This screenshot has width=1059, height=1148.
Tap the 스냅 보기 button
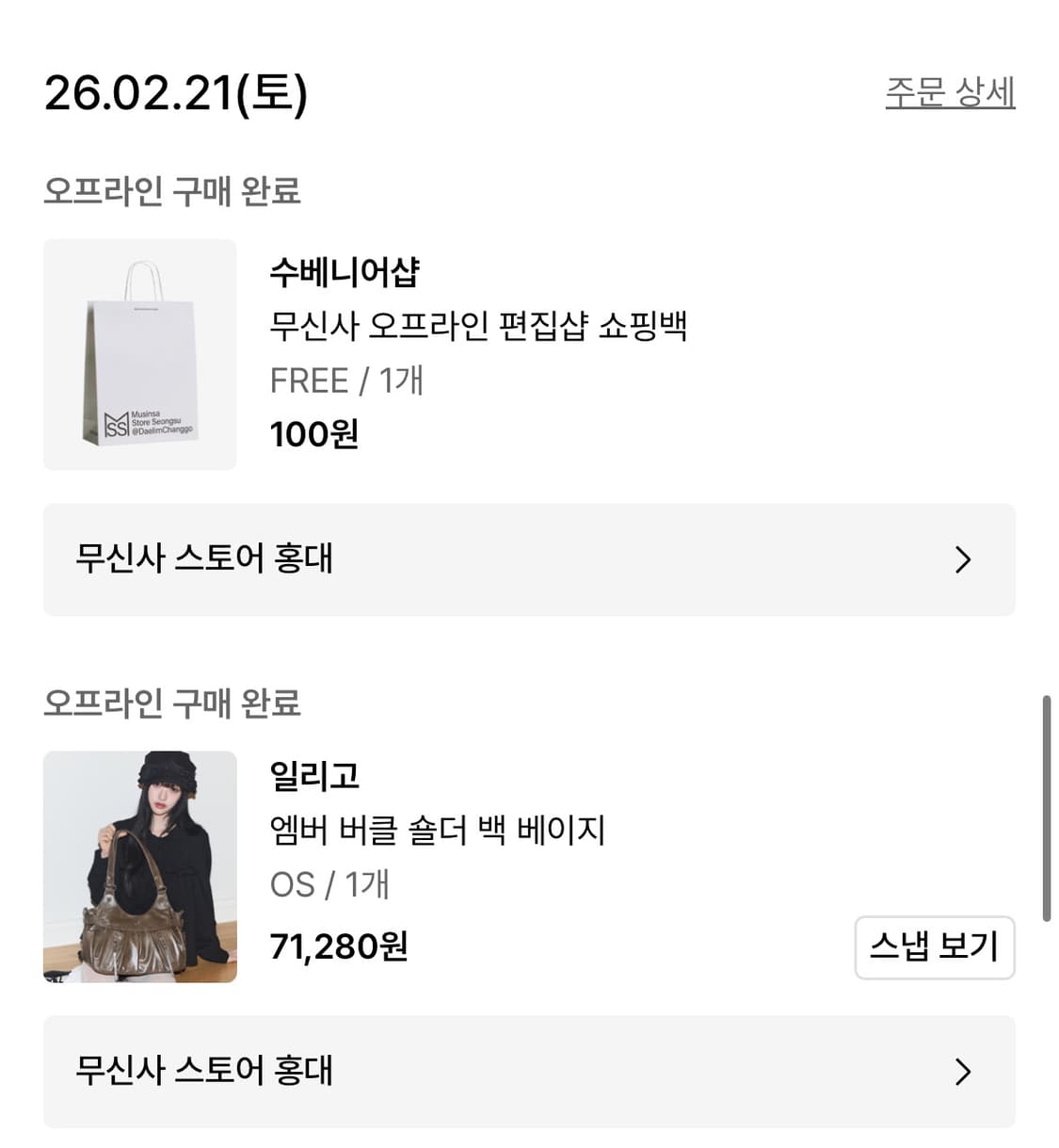tap(935, 947)
